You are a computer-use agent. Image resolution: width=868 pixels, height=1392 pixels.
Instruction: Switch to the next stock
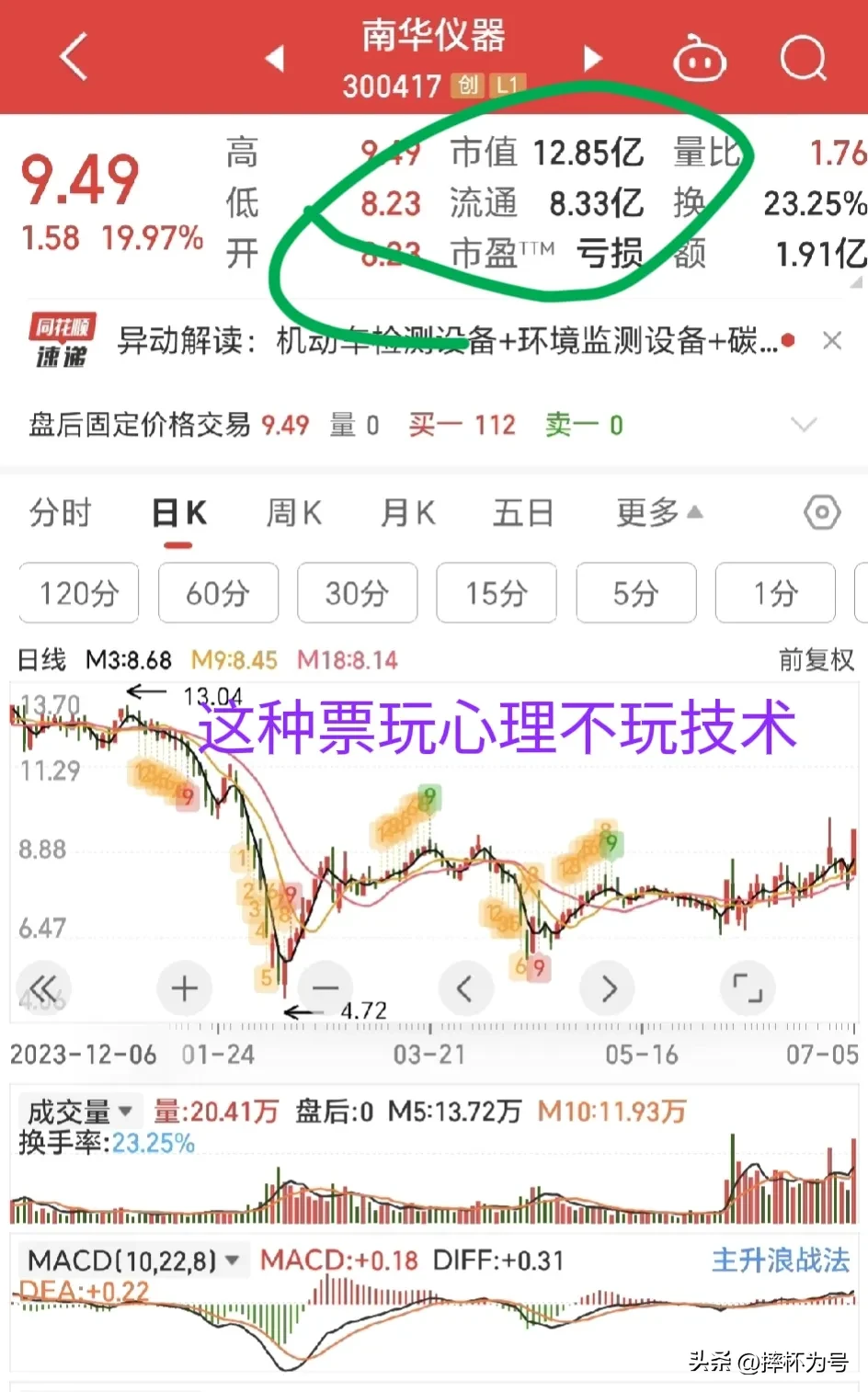(593, 59)
